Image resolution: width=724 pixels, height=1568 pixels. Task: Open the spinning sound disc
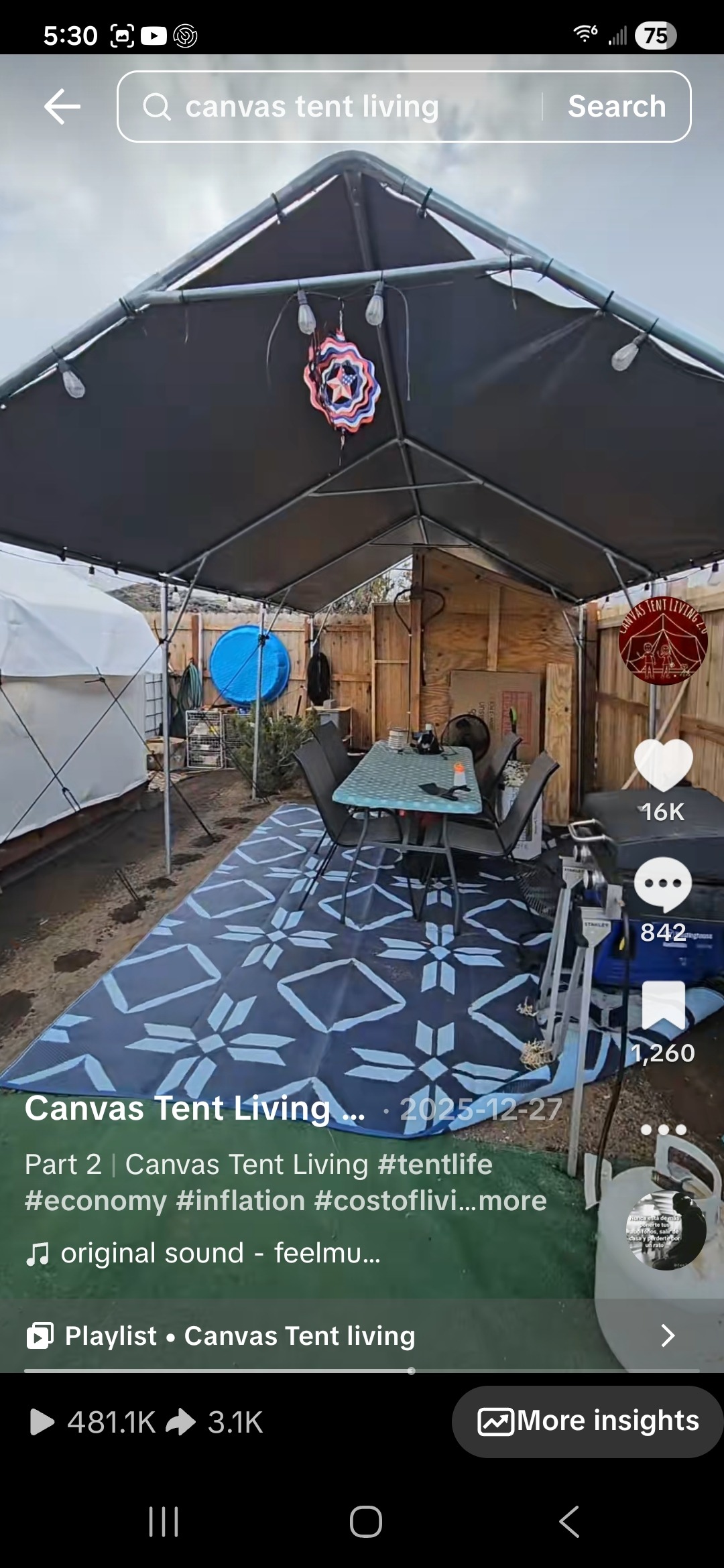pos(665,1230)
